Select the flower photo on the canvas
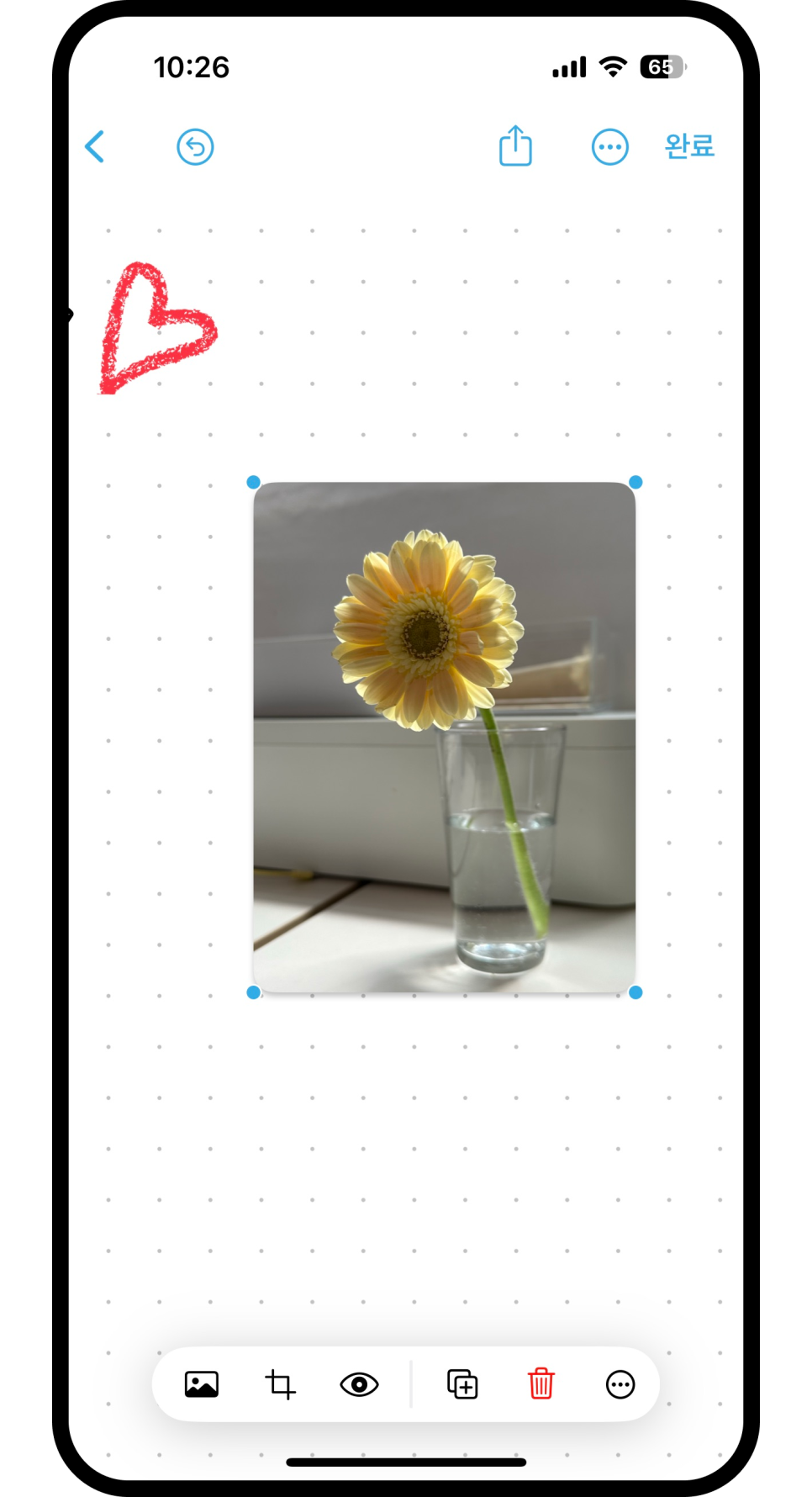 tap(445, 738)
